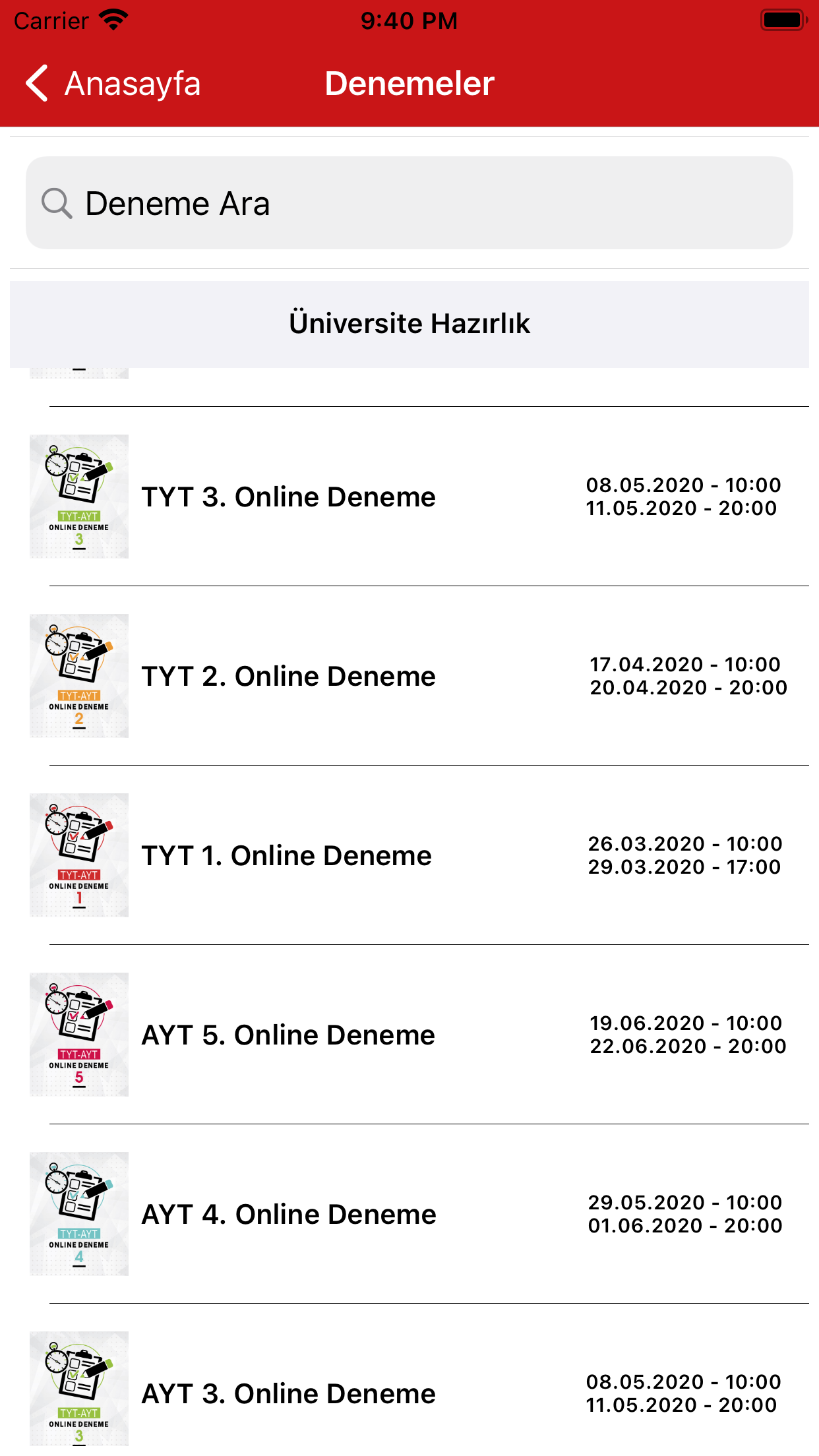Select the Üniversite Hazırlık section header
Image resolution: width=819 pixels, height=1456 pixels.
click(409, 323)
